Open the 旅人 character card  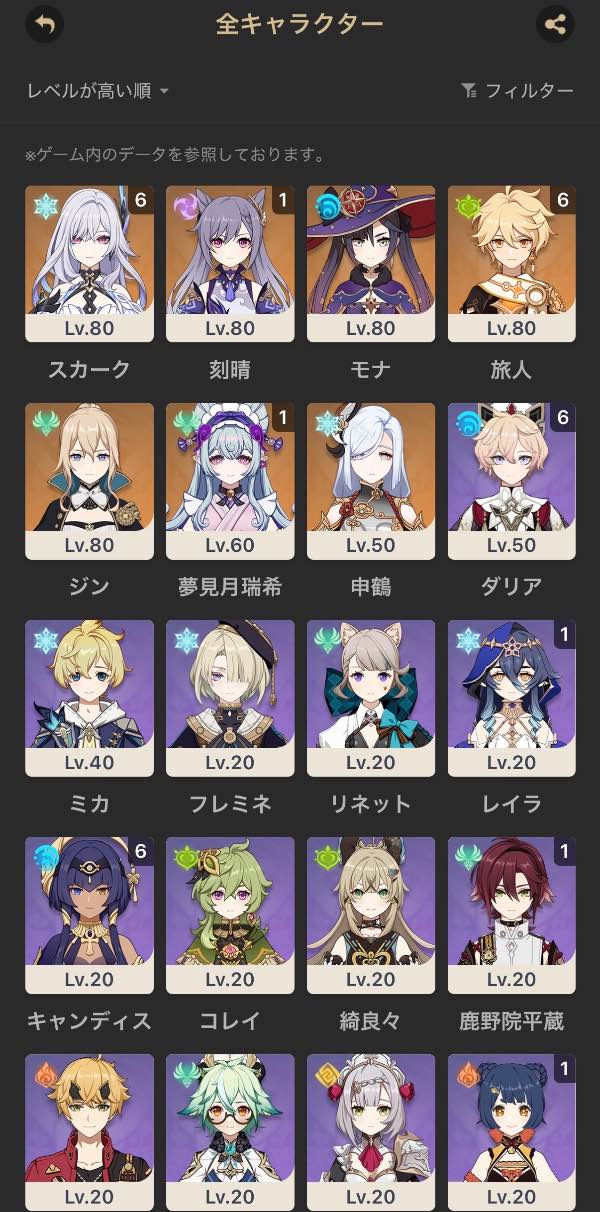(x=512, y=264)
